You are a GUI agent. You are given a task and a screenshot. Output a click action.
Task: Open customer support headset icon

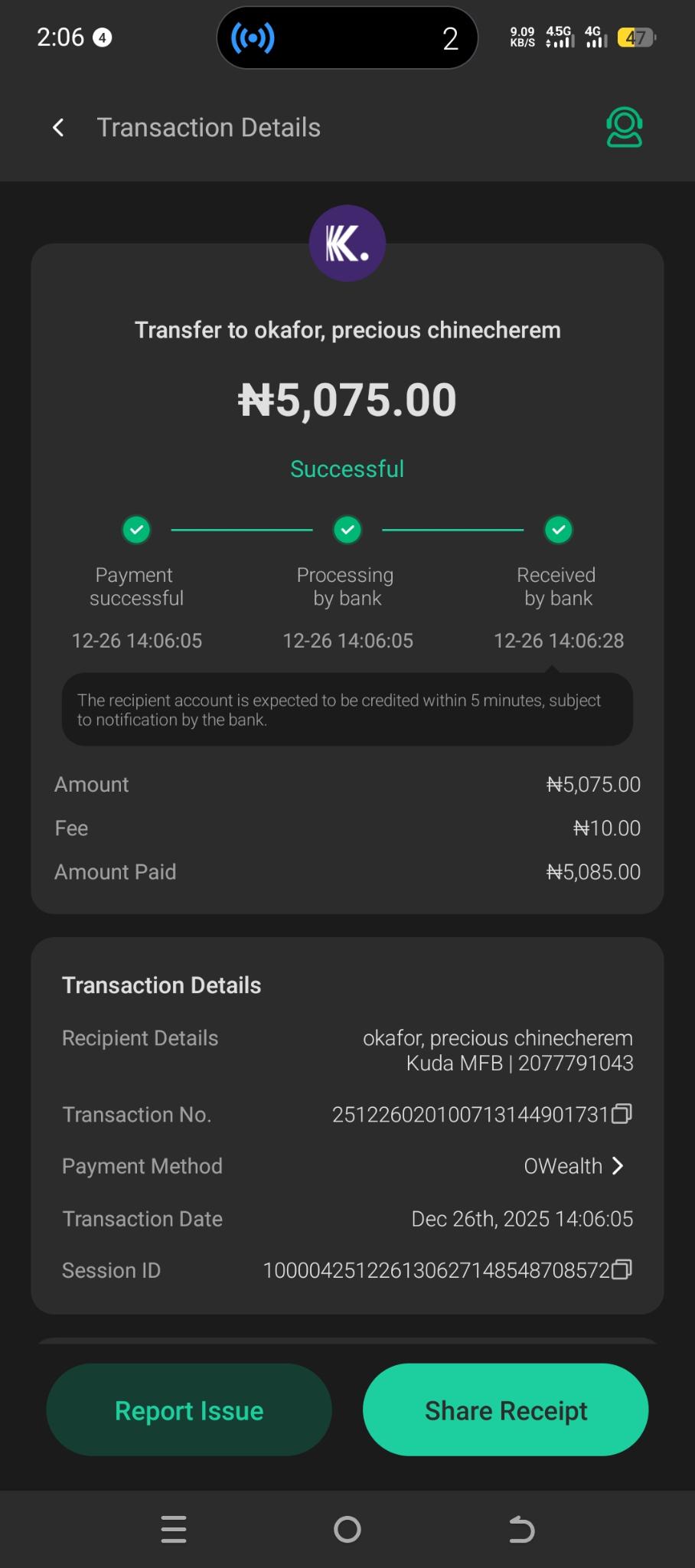pos(624,127)
